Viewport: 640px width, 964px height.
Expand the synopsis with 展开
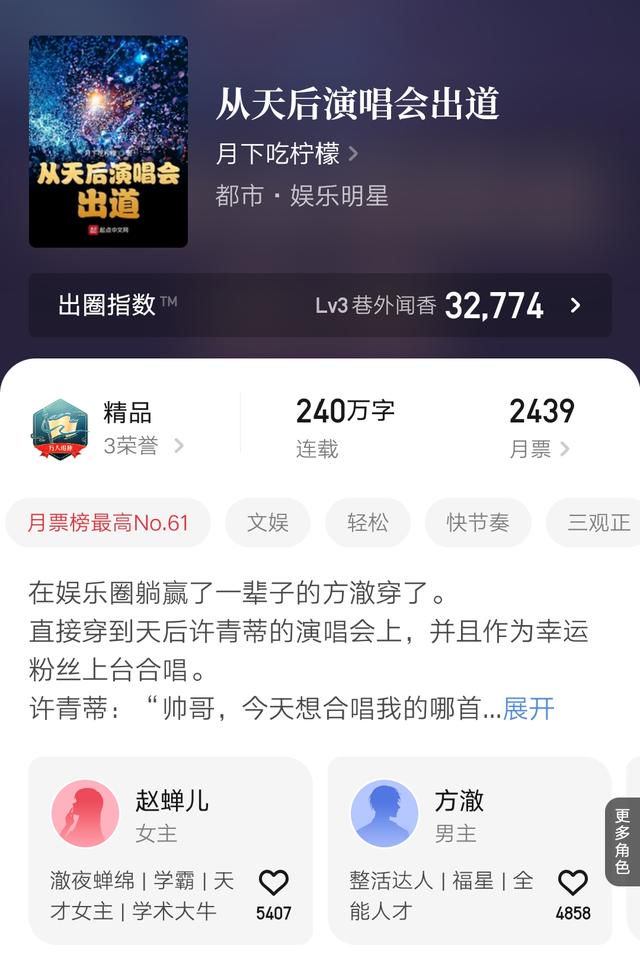pyautogui.click(x=528, y=709)
